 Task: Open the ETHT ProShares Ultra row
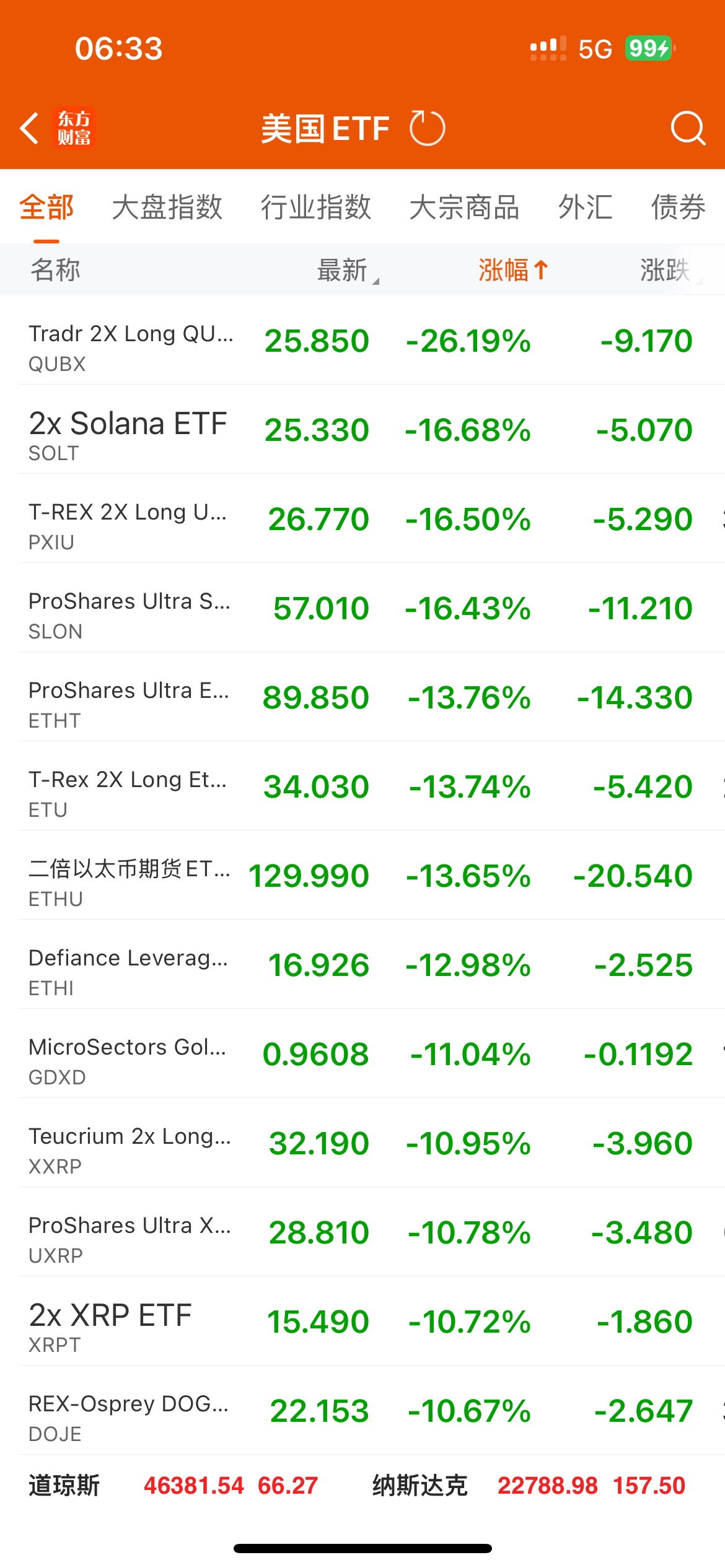(x=362, y=697)
